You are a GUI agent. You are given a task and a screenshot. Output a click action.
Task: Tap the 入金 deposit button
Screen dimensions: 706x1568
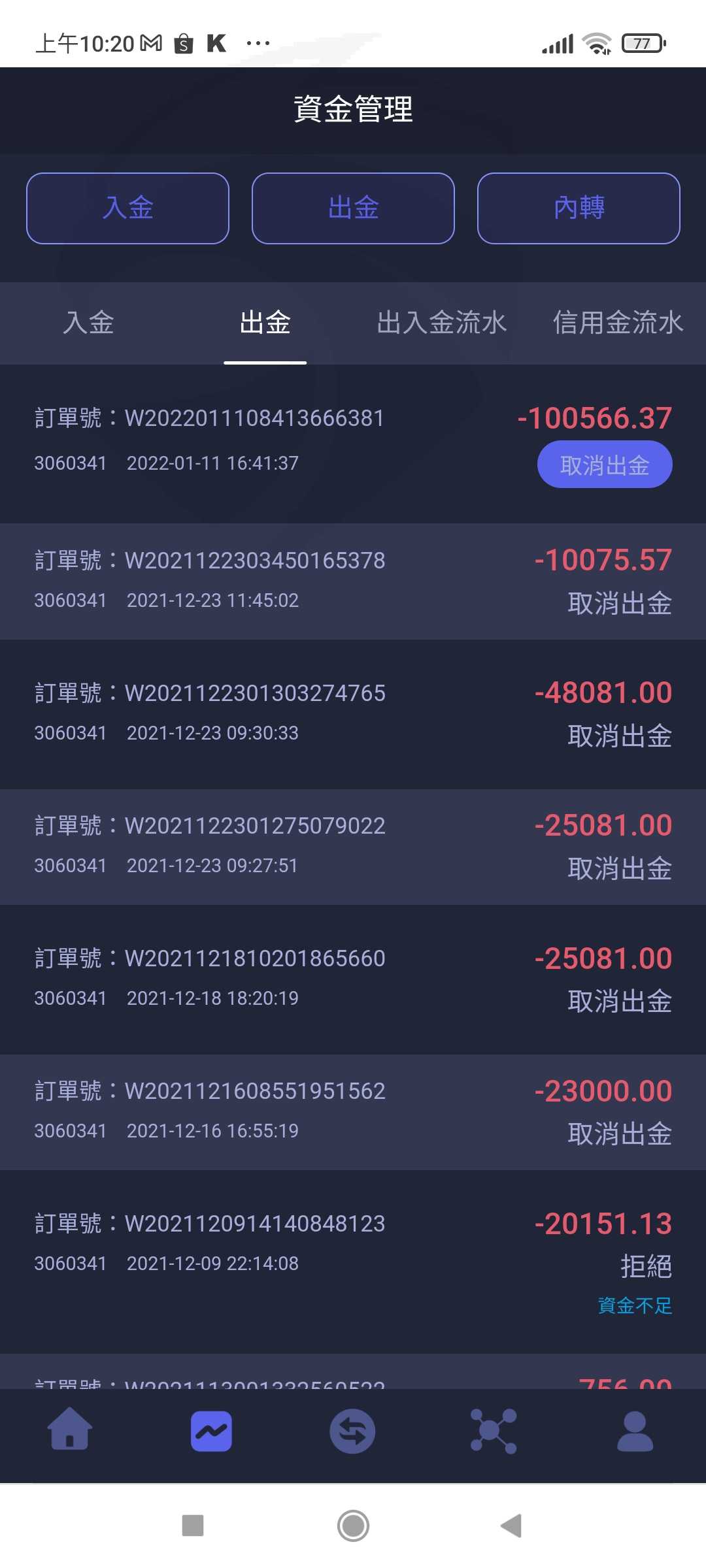(x=127, y=208)
